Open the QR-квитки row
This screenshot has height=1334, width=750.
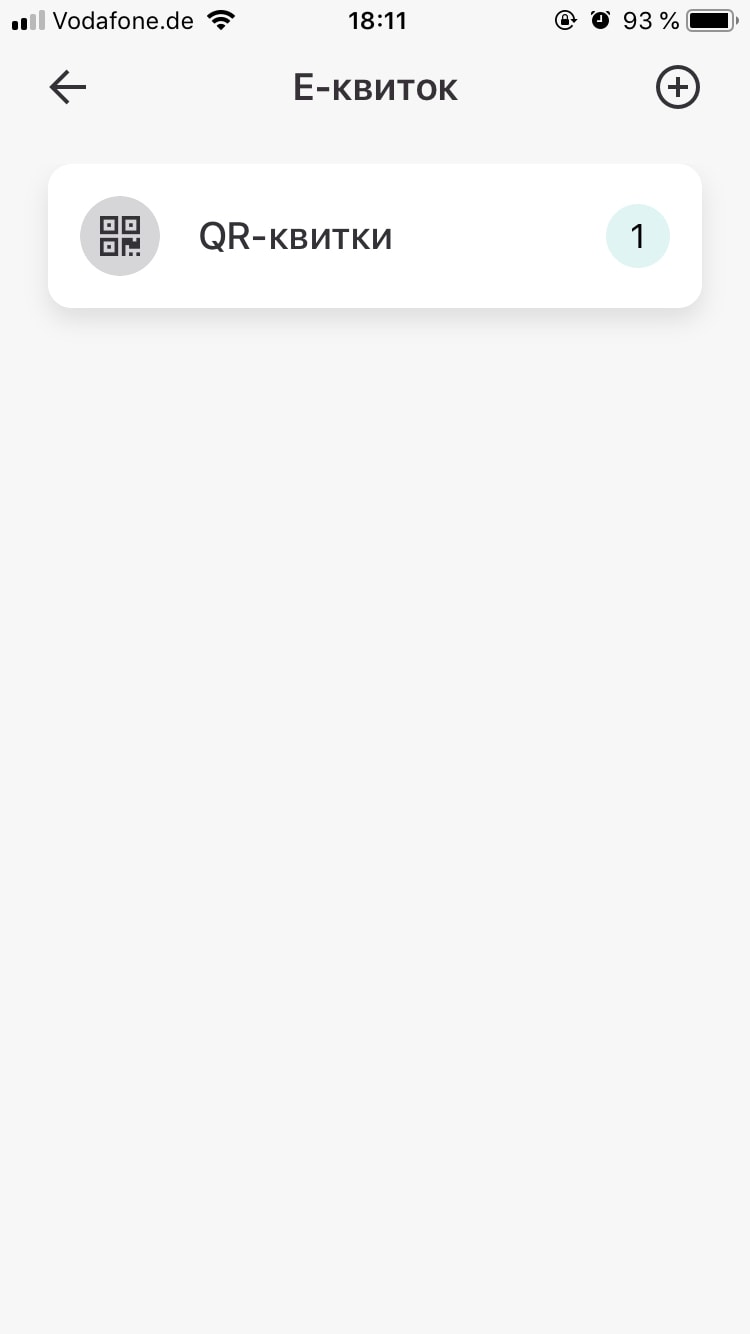(375, 236)
